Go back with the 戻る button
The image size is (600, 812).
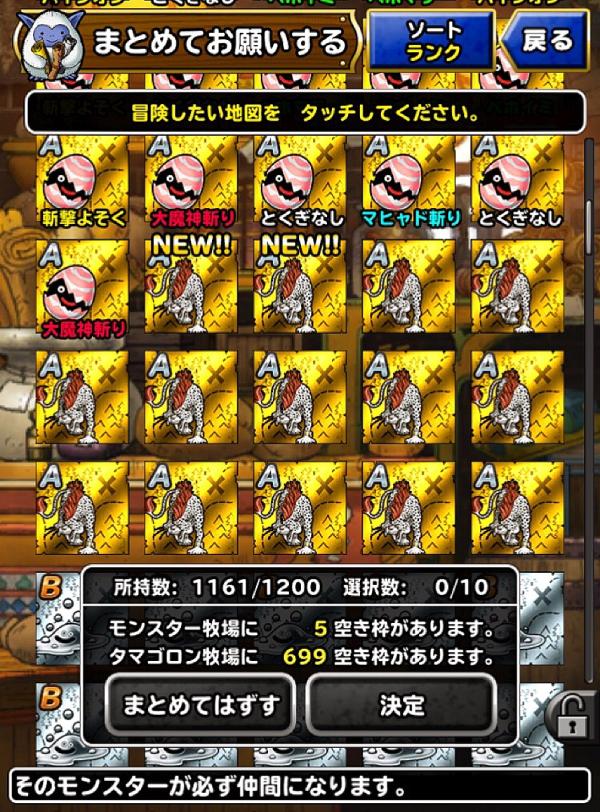pos(547,41)
